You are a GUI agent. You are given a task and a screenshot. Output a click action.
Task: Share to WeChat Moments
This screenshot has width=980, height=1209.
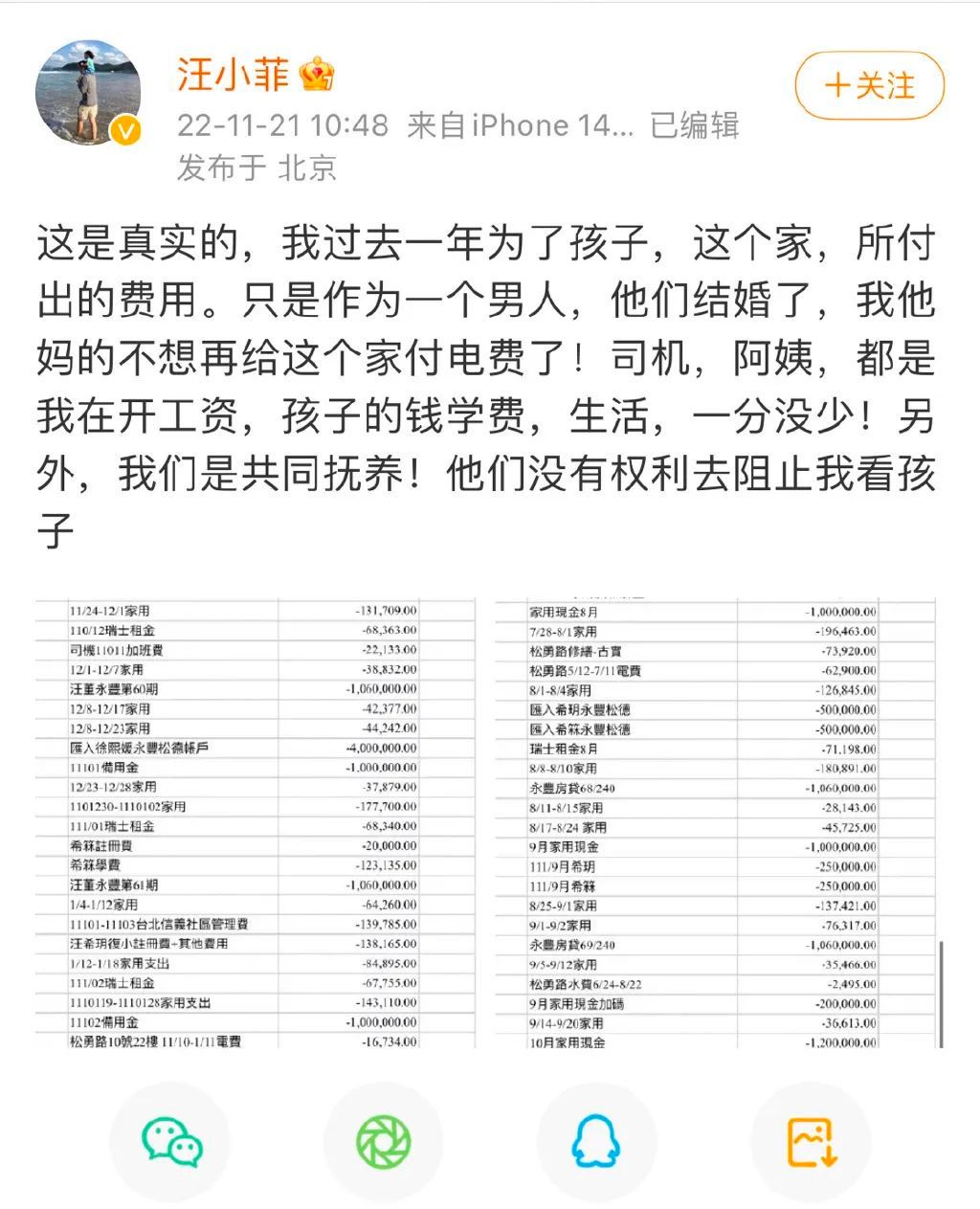(x=384, y=1142)
